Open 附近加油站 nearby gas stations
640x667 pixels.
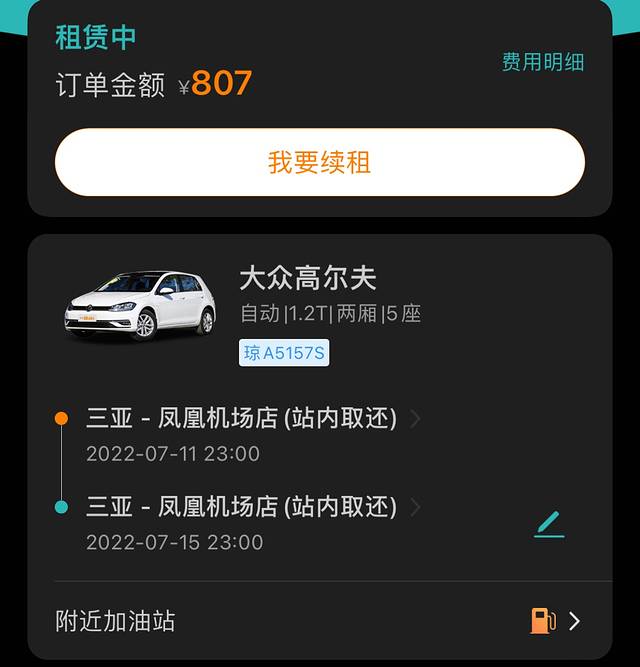point(319,621)
